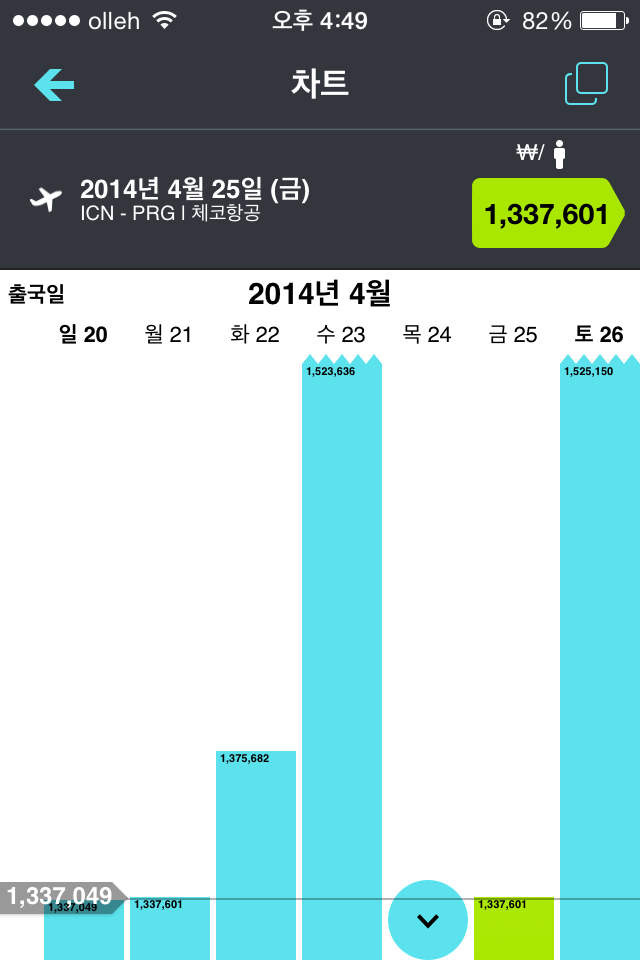Select the Monday 21 price bar
Image resolution: width=640 pixels, height=960 pixels.
(170, 930)
